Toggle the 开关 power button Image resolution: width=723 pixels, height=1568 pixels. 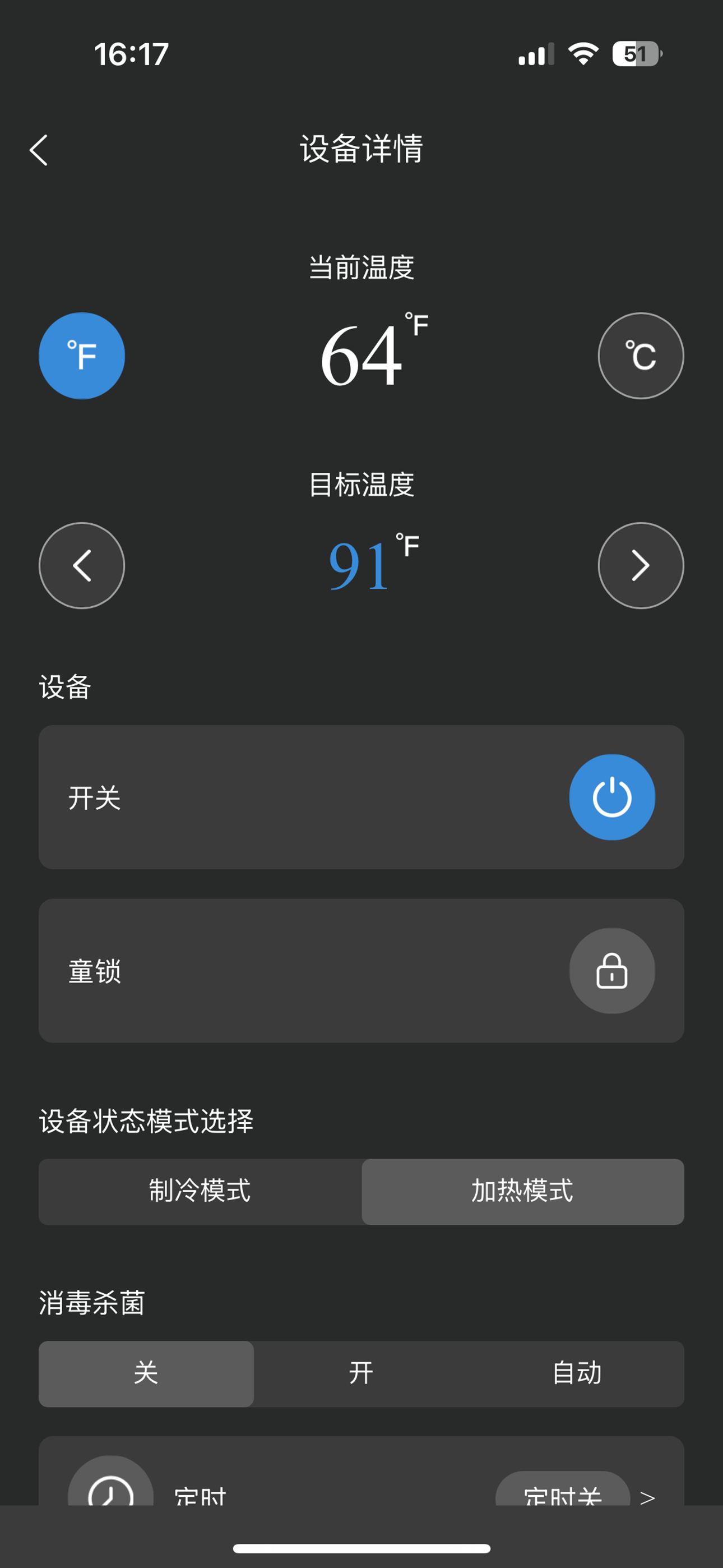click(x=611, y=797)
